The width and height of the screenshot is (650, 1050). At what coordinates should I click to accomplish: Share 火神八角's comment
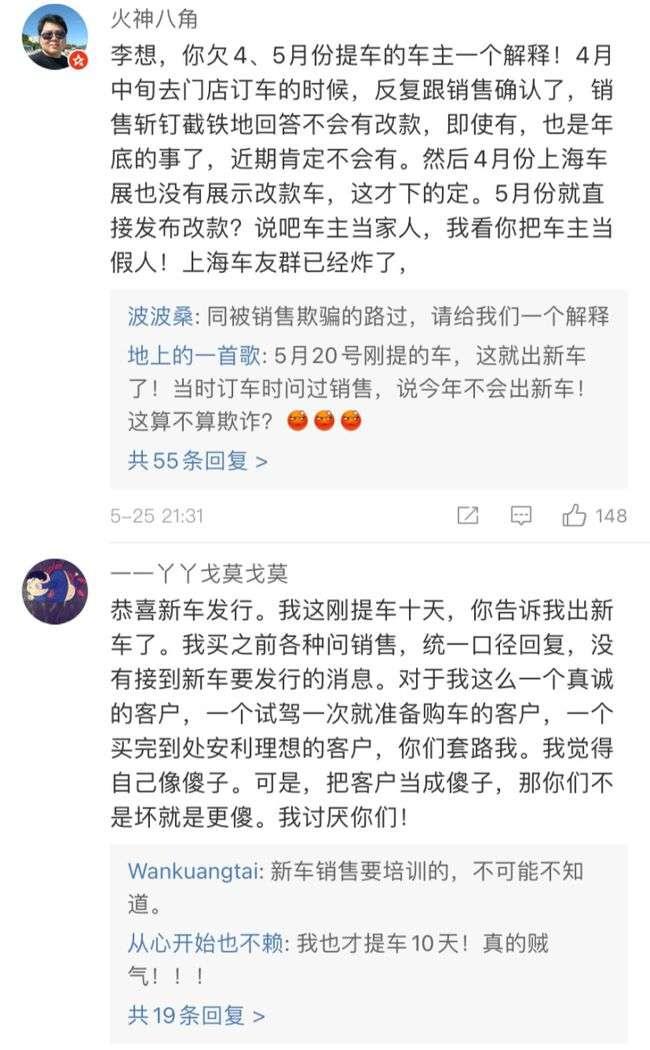467,515
